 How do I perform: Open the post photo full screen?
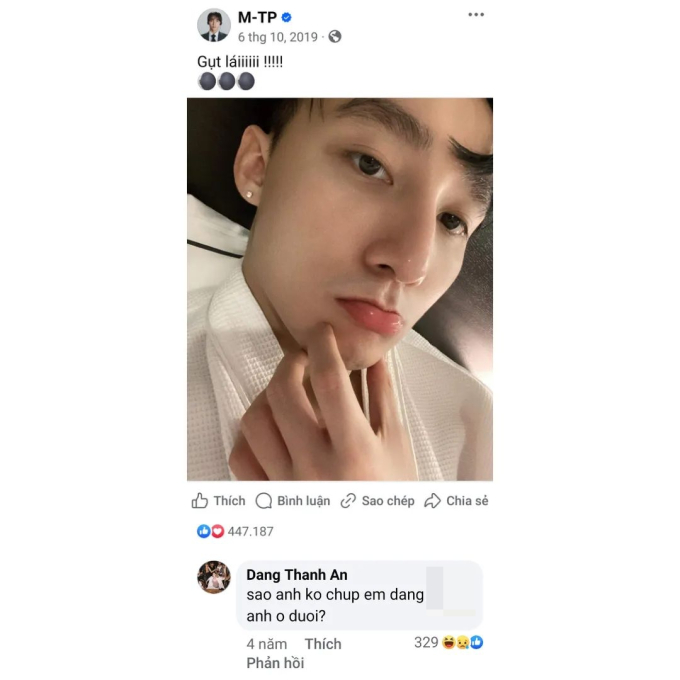coord(340,290)
